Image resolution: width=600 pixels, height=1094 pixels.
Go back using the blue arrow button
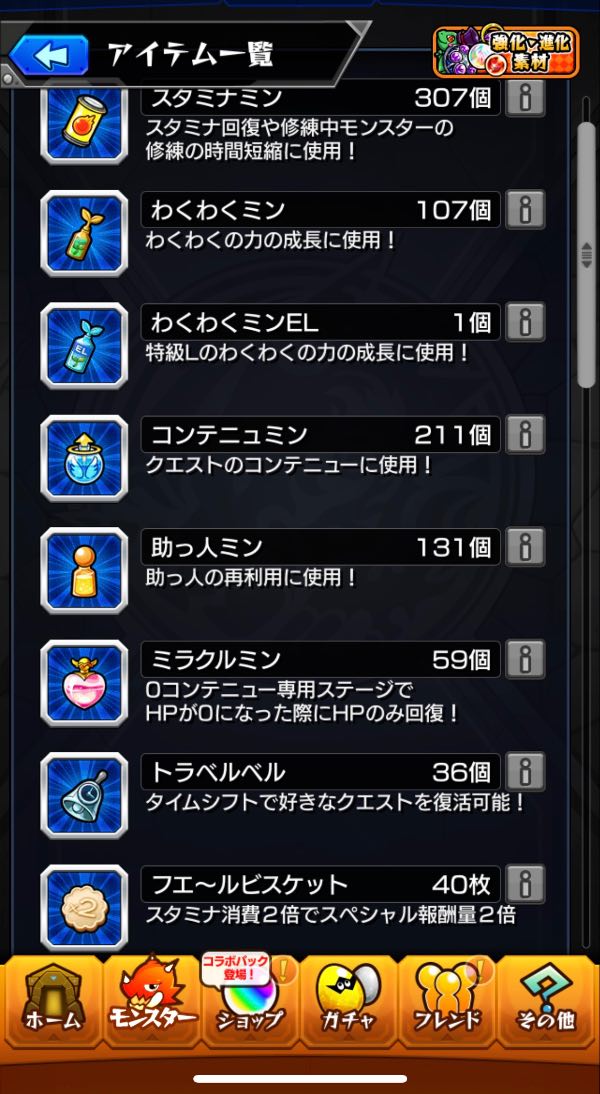46,55
